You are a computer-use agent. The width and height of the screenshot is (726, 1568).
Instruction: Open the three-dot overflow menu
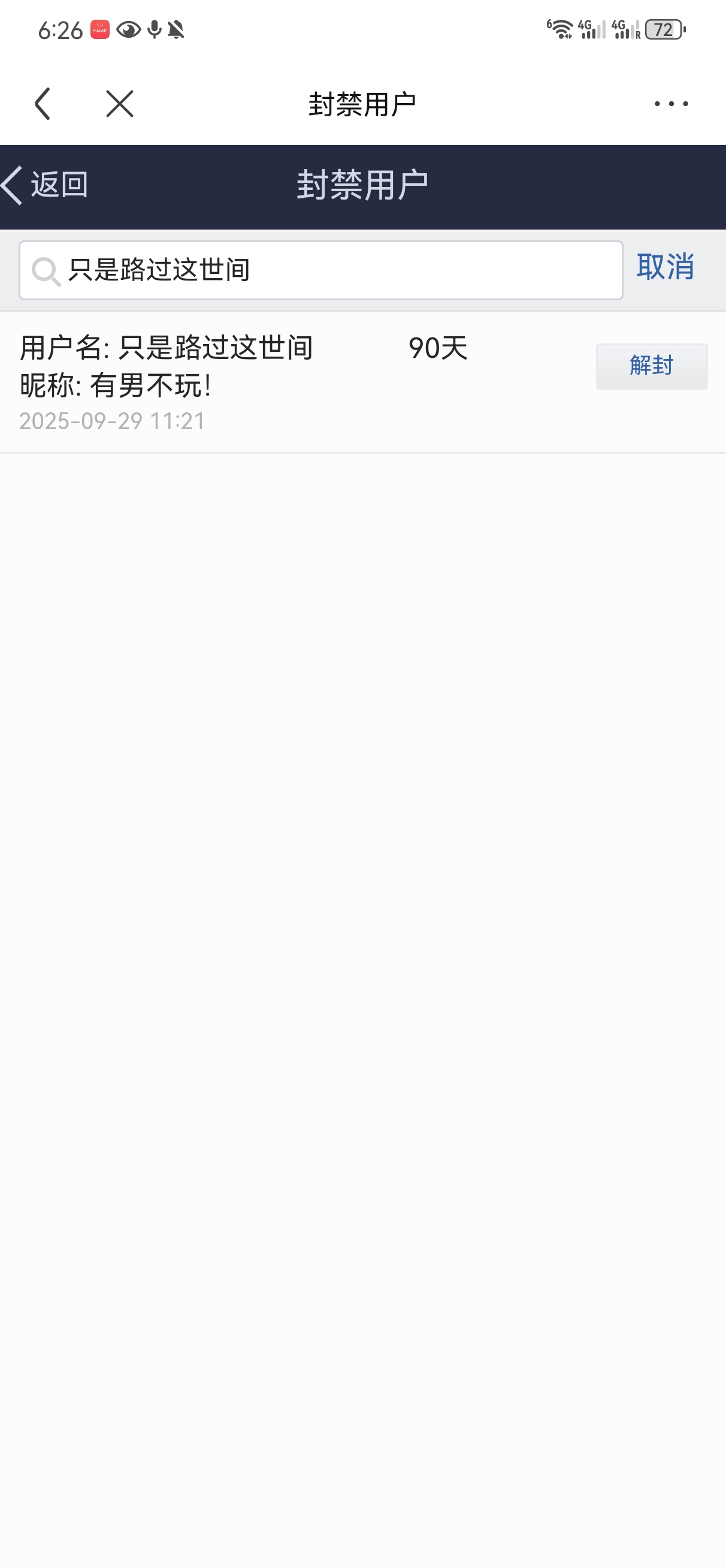(671, 104)
